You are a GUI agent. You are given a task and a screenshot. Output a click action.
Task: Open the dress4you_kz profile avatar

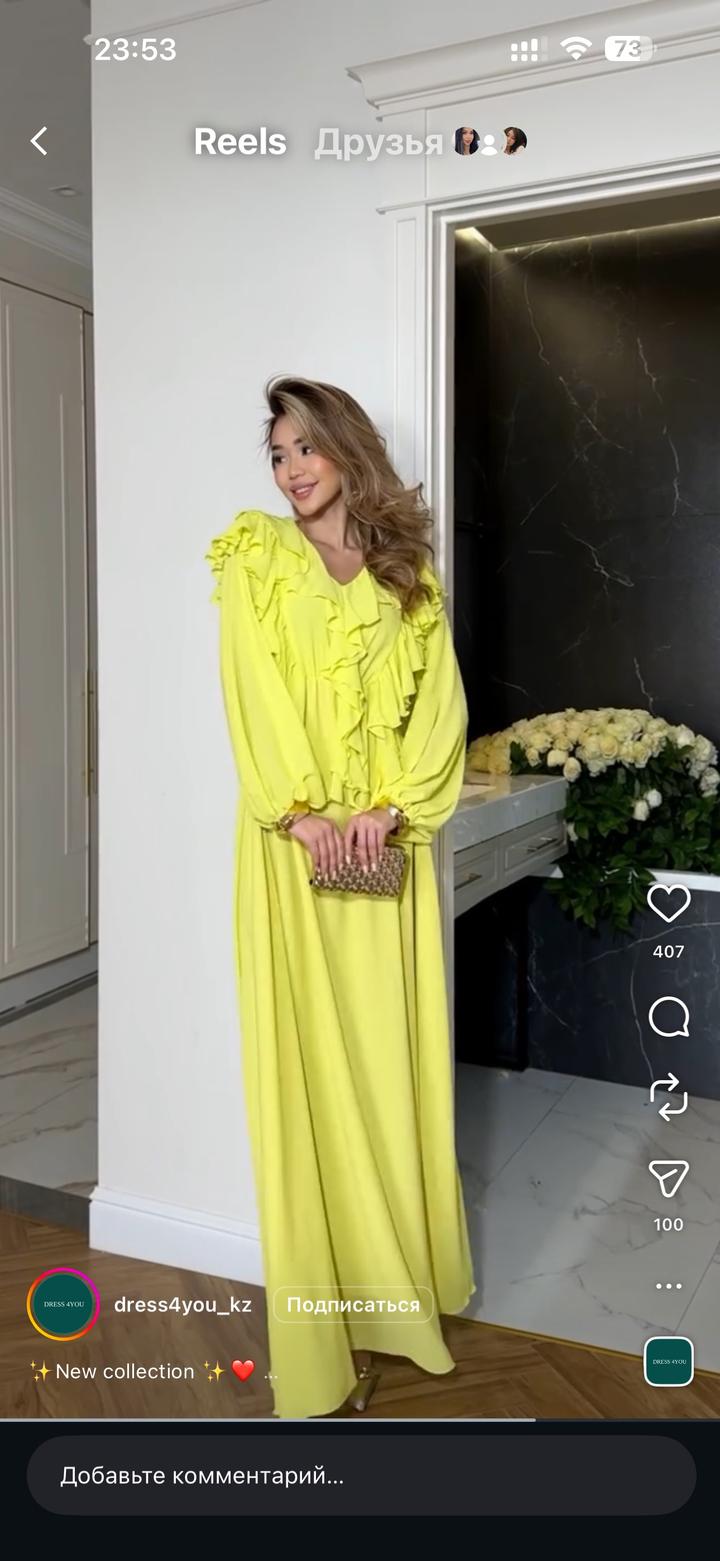coord(63,1304)
